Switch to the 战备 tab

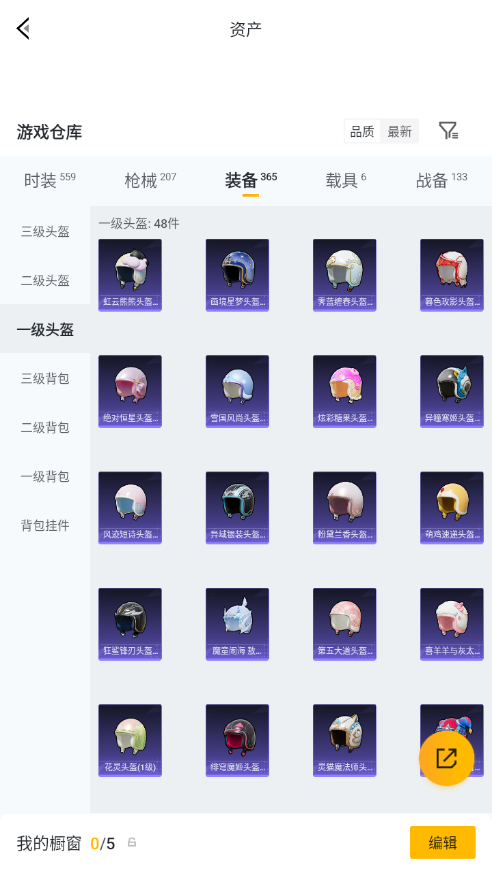441,180
